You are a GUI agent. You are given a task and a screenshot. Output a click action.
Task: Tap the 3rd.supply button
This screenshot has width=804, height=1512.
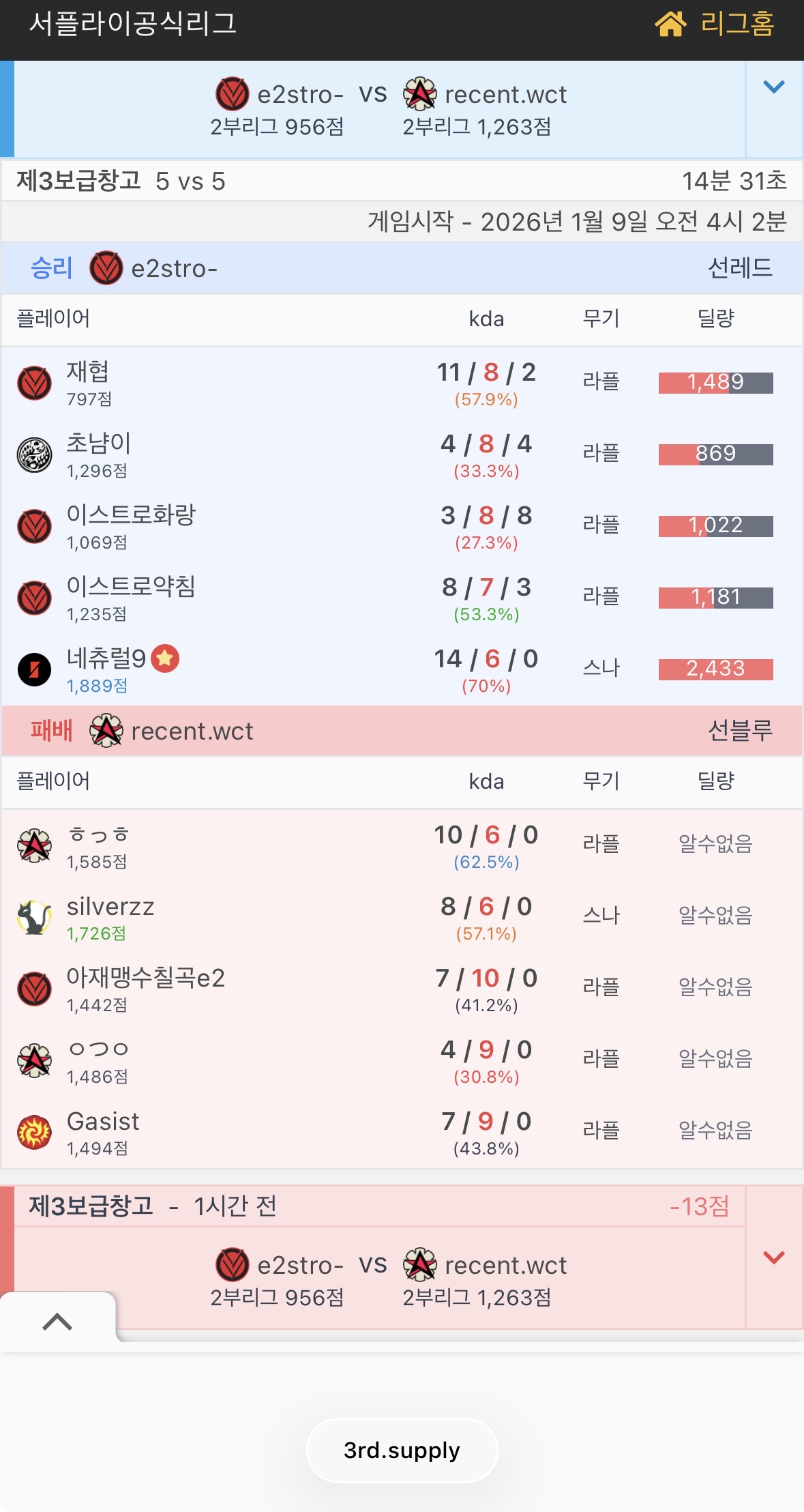(x=402, y=1450)
